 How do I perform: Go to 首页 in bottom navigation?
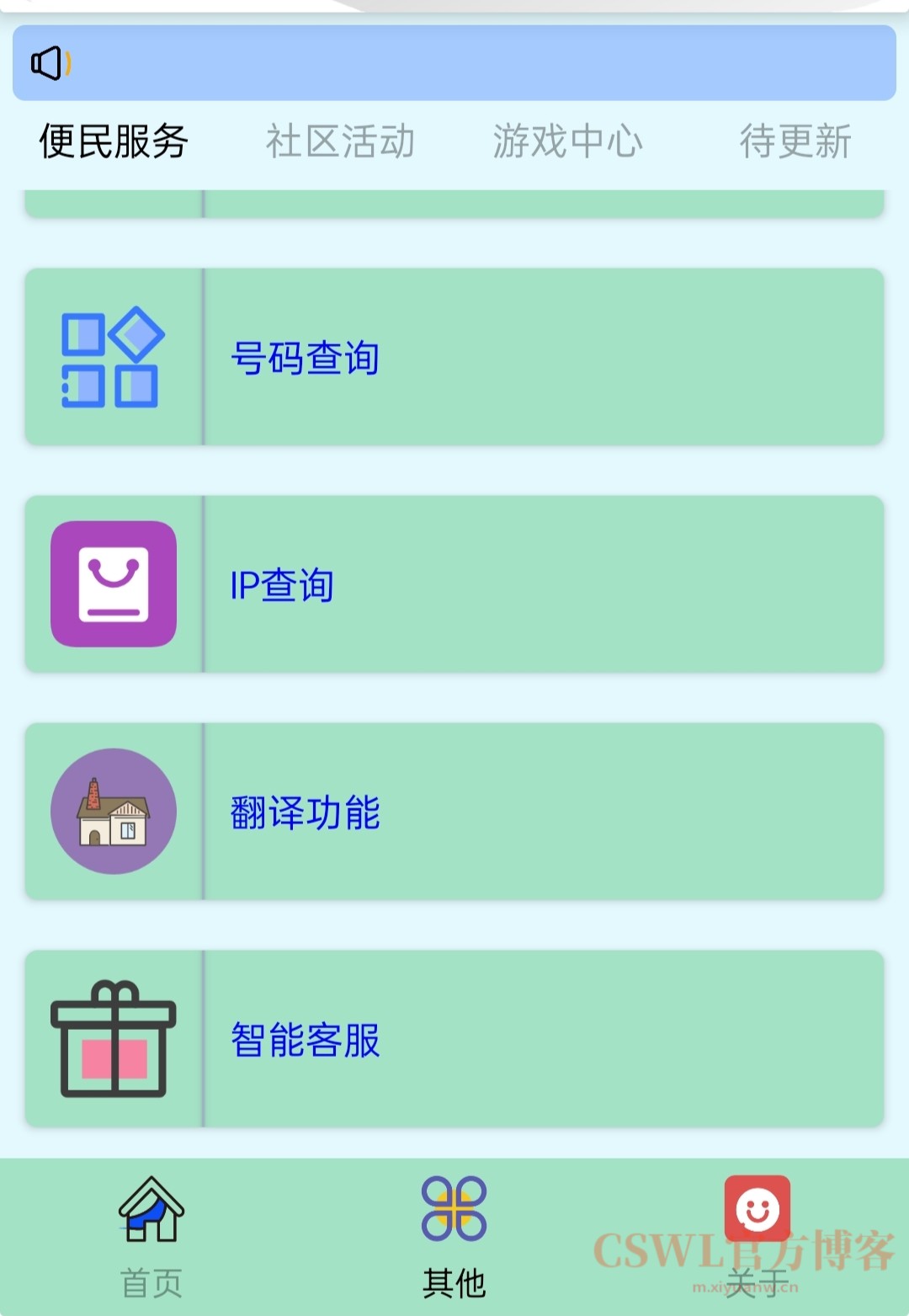[x=151, y=1236]
